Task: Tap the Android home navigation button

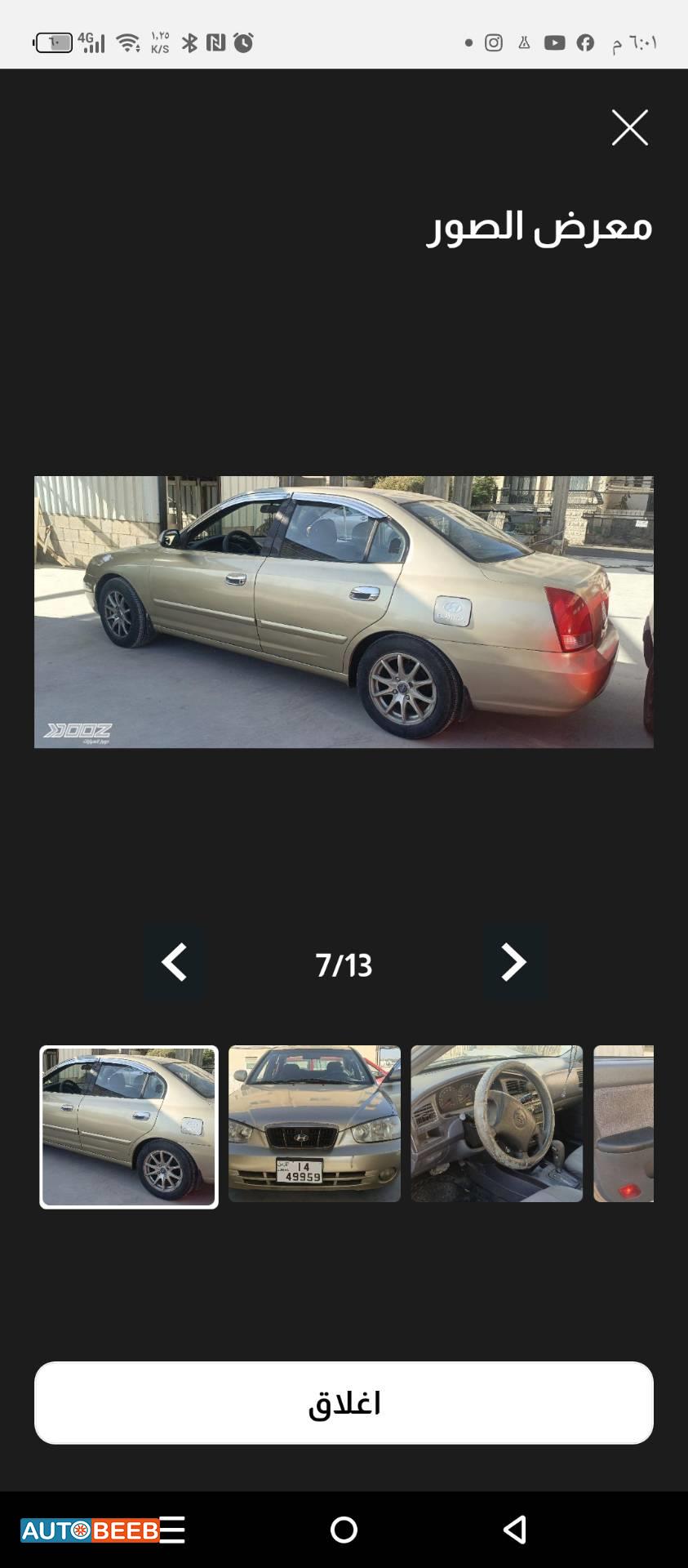Action: (344, 1530)
